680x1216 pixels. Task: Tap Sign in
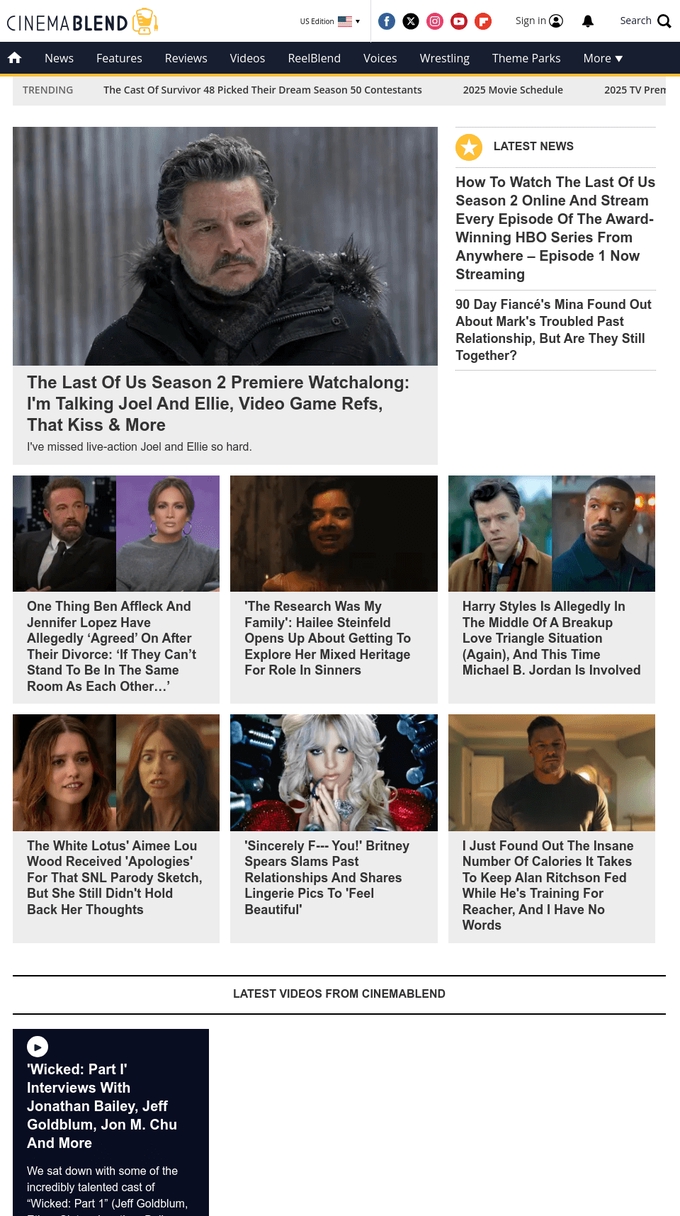pos(539,21)
